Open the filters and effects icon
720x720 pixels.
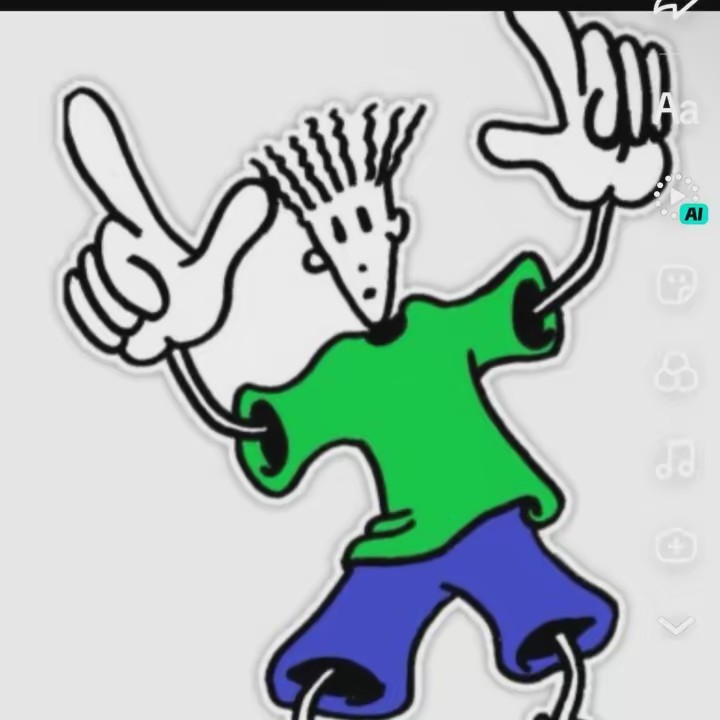pyautogui.click(x=676, y=373)
